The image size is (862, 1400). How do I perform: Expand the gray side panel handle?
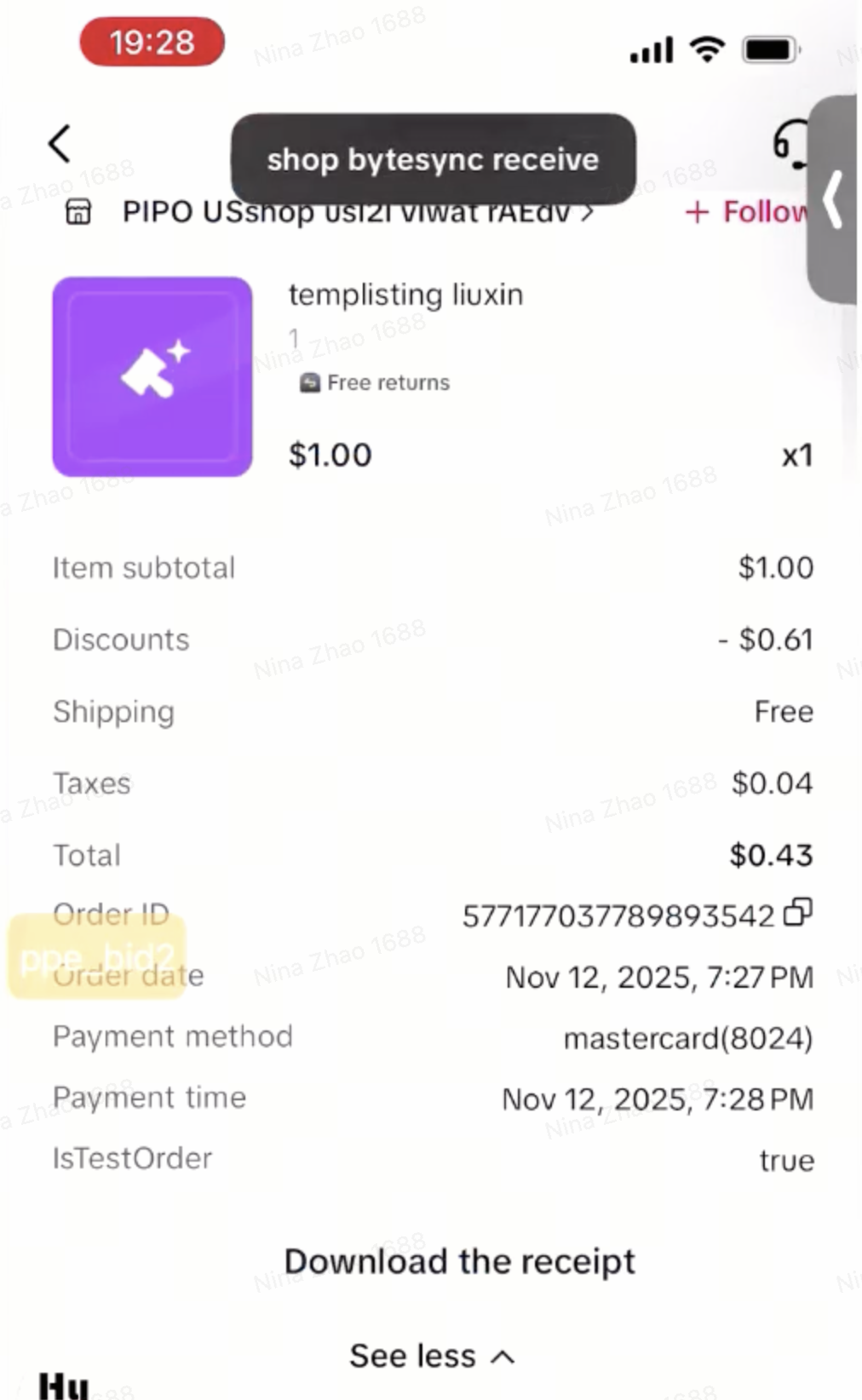(x=833, y=200)
